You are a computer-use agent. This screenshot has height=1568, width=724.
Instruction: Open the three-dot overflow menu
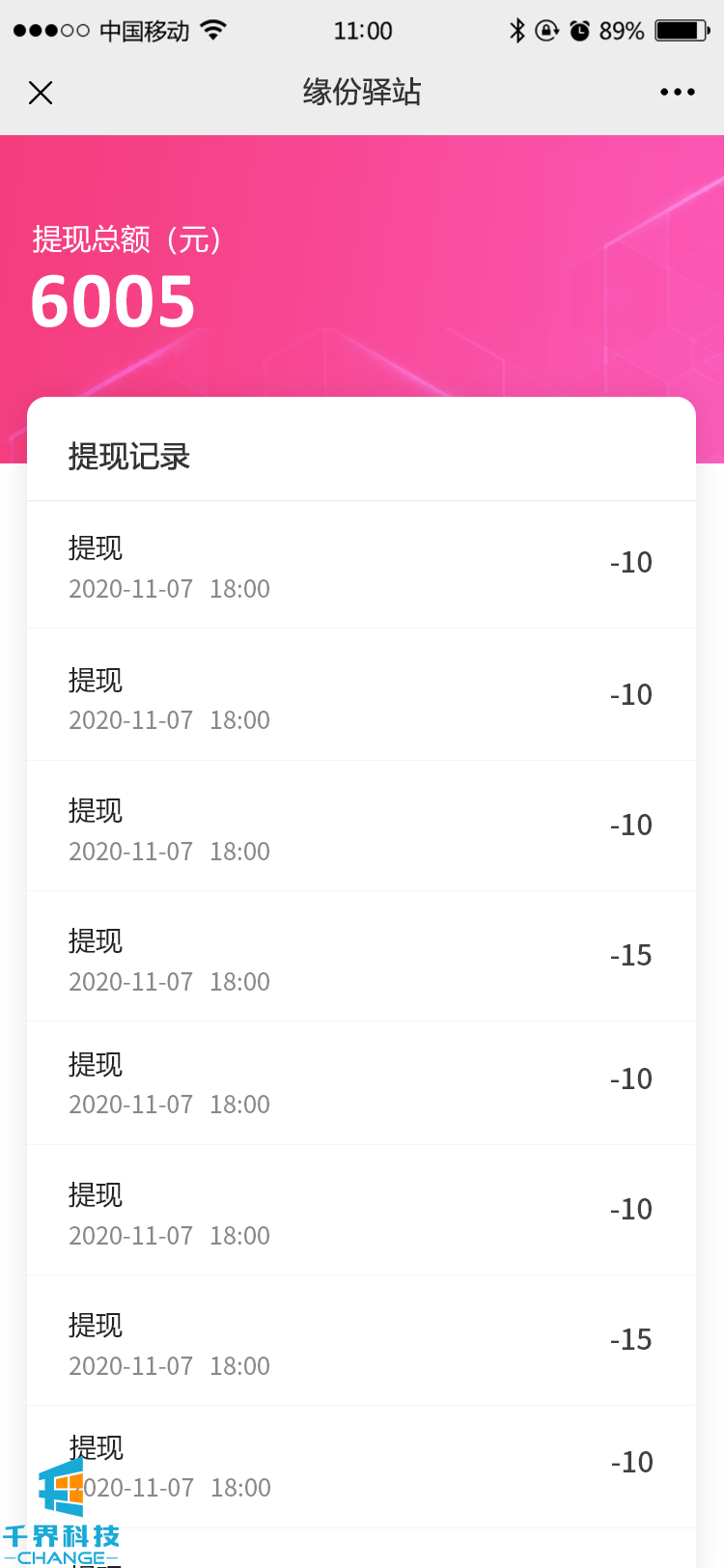click(677, 93)
